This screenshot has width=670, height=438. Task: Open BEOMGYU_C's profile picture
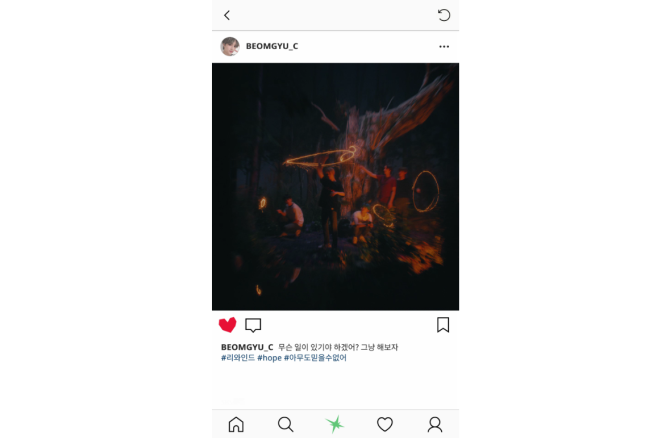pyautogui.click(x=230, y=46)
